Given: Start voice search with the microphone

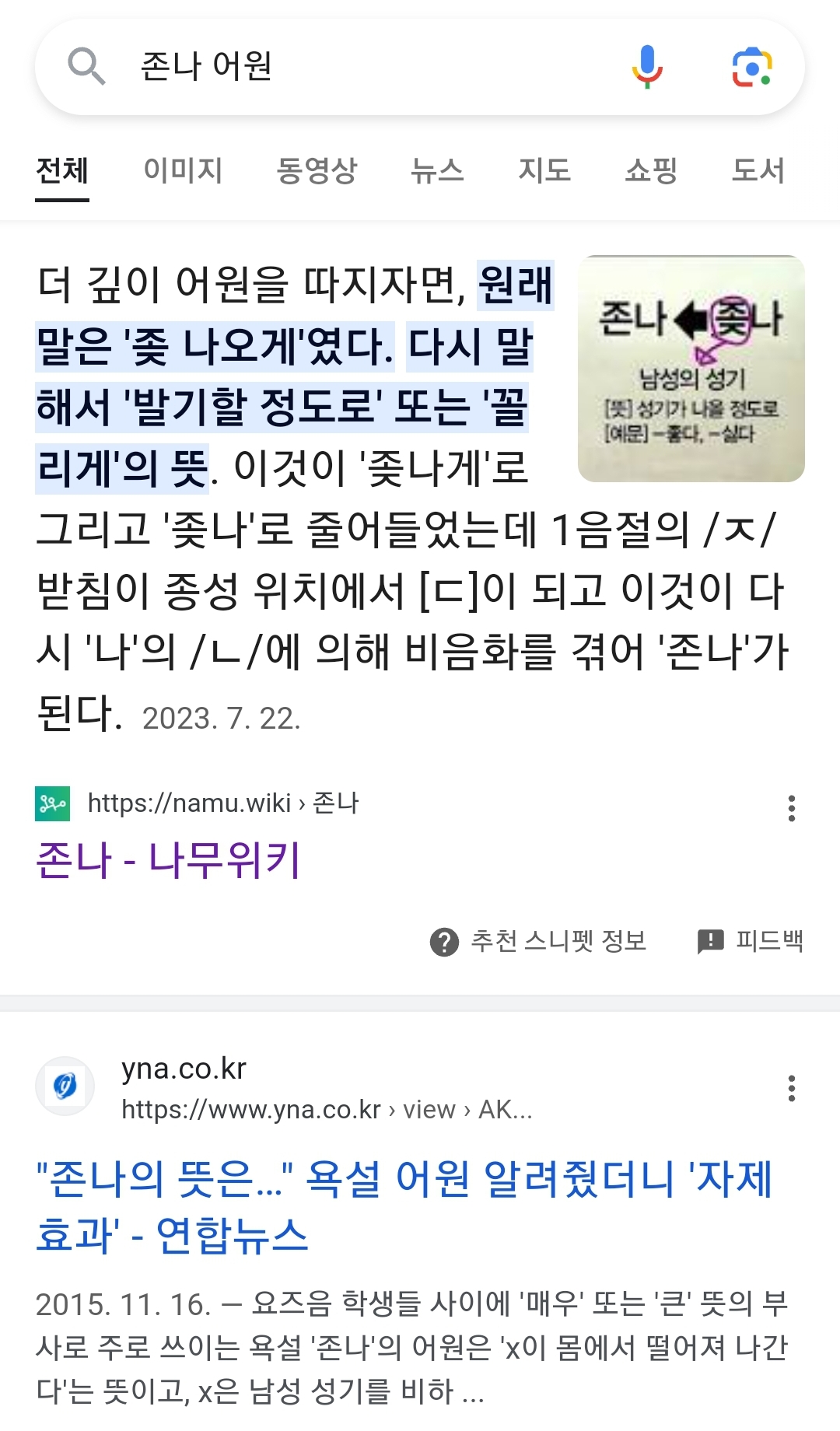Looking at the screenshot, I should [647, 66].
